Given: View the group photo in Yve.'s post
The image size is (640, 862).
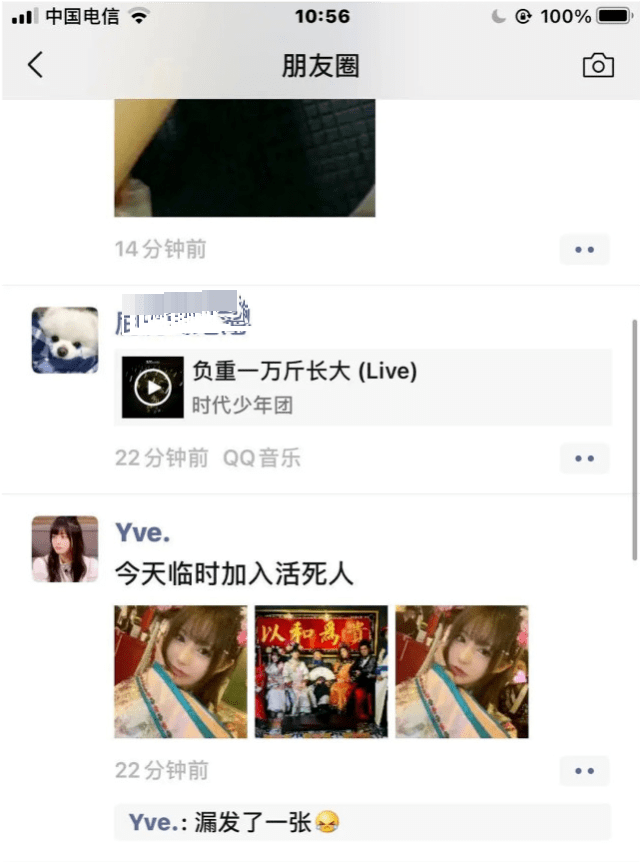Looking at the screenshot, I should pos(321,672).
